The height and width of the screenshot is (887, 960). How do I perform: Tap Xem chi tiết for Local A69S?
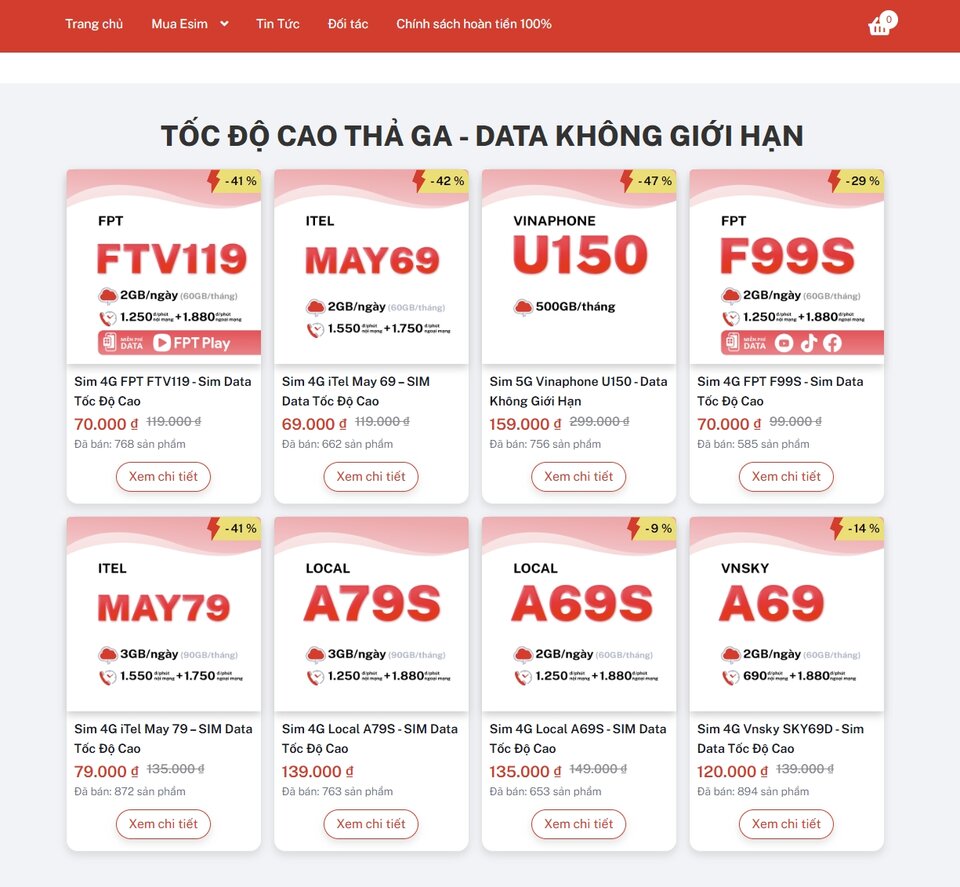click(x=579, y=824)
